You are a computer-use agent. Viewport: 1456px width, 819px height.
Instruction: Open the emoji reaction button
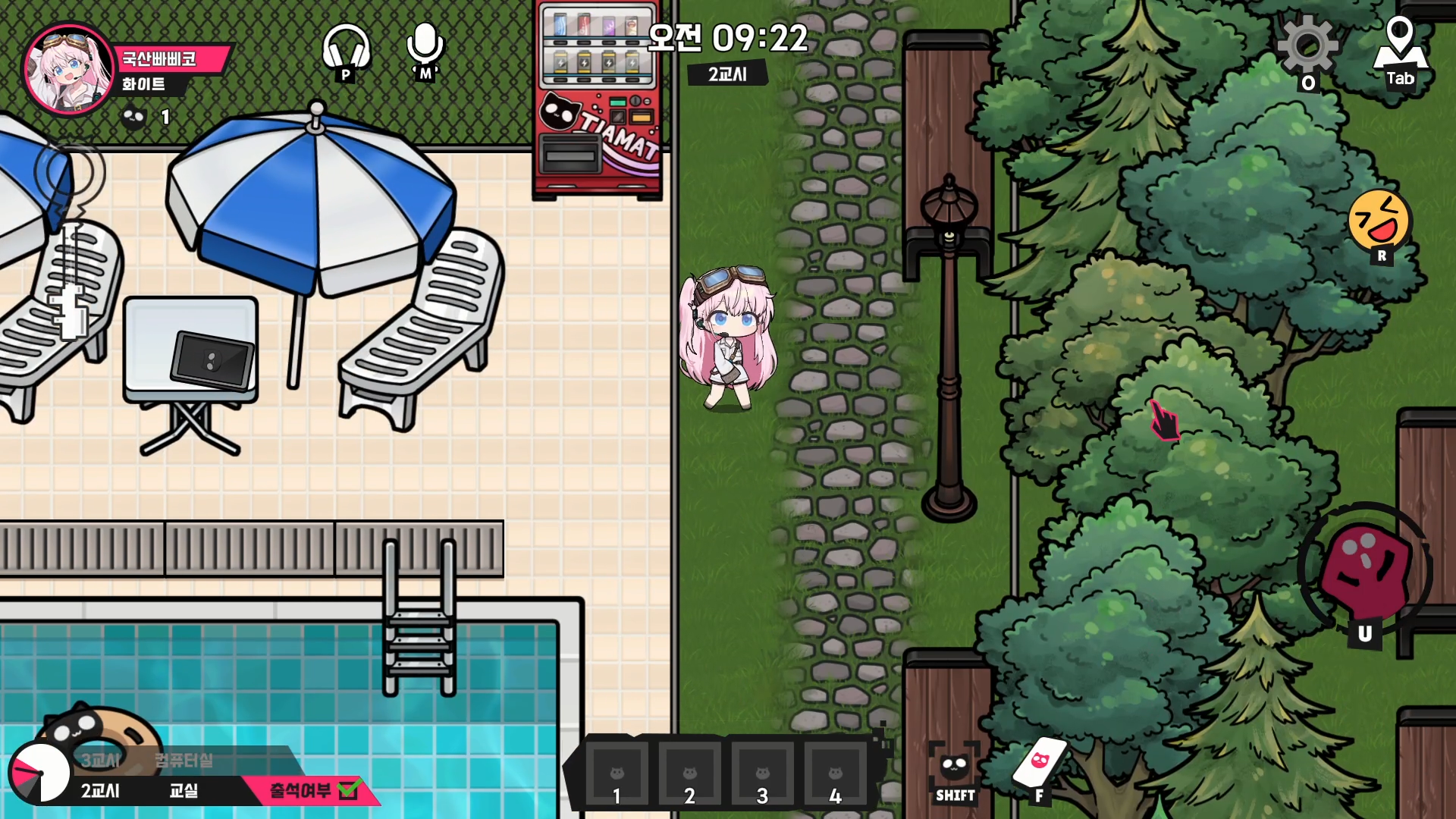tap(1379, 221)
